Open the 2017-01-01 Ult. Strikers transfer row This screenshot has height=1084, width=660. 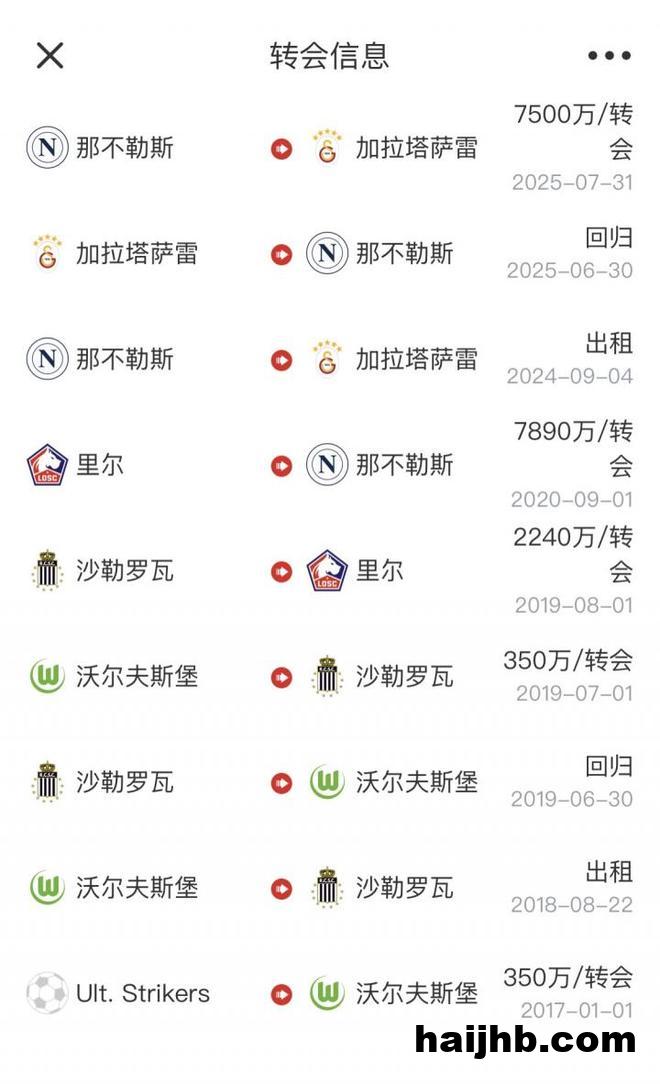[x=330, y=993]
